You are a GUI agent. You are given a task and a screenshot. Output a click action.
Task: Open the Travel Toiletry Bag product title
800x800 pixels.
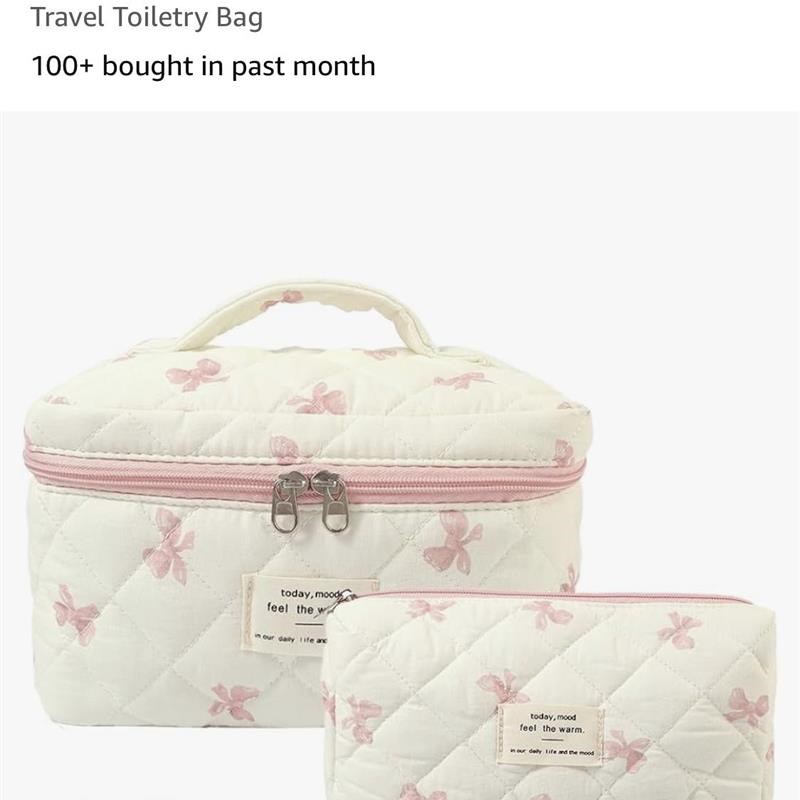147,17
